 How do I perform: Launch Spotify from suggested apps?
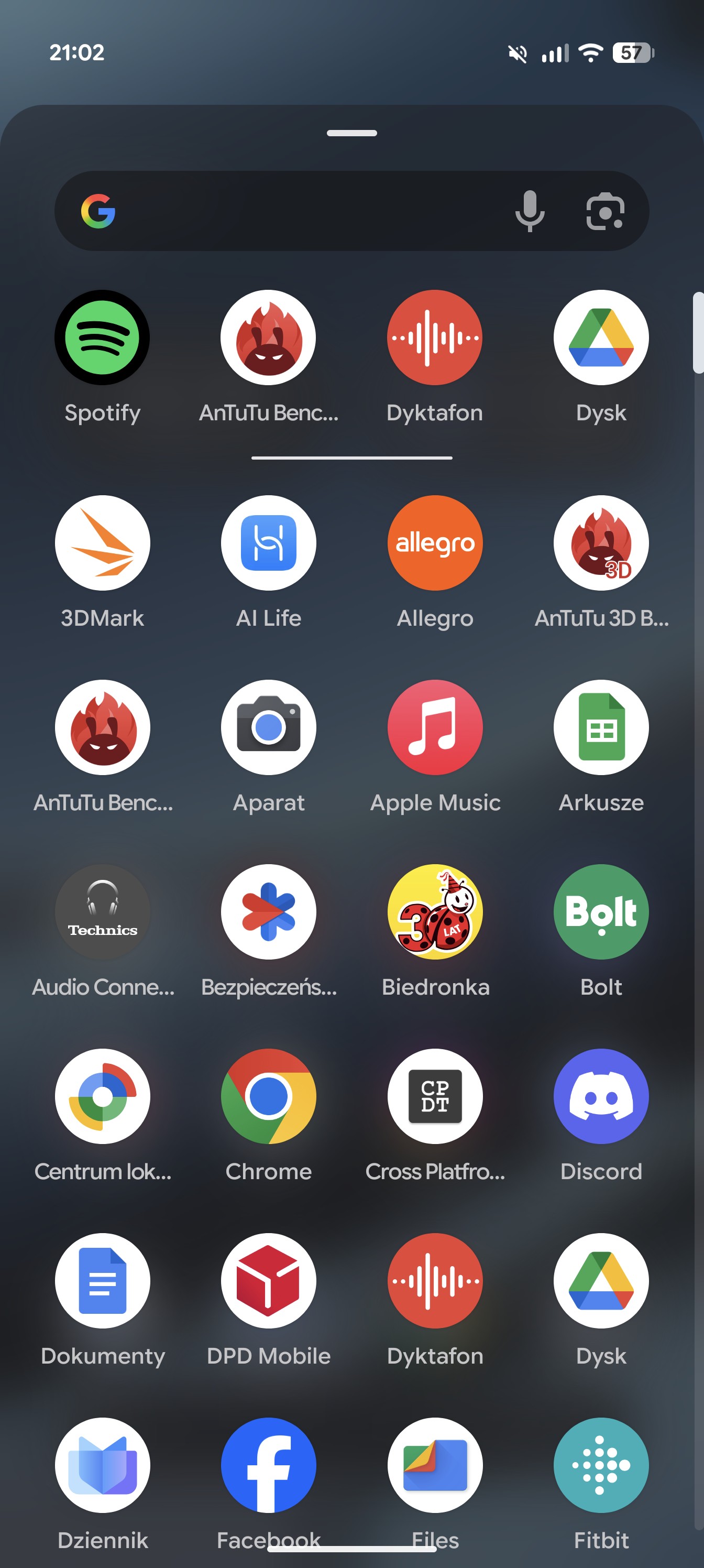tap(102, 338)
